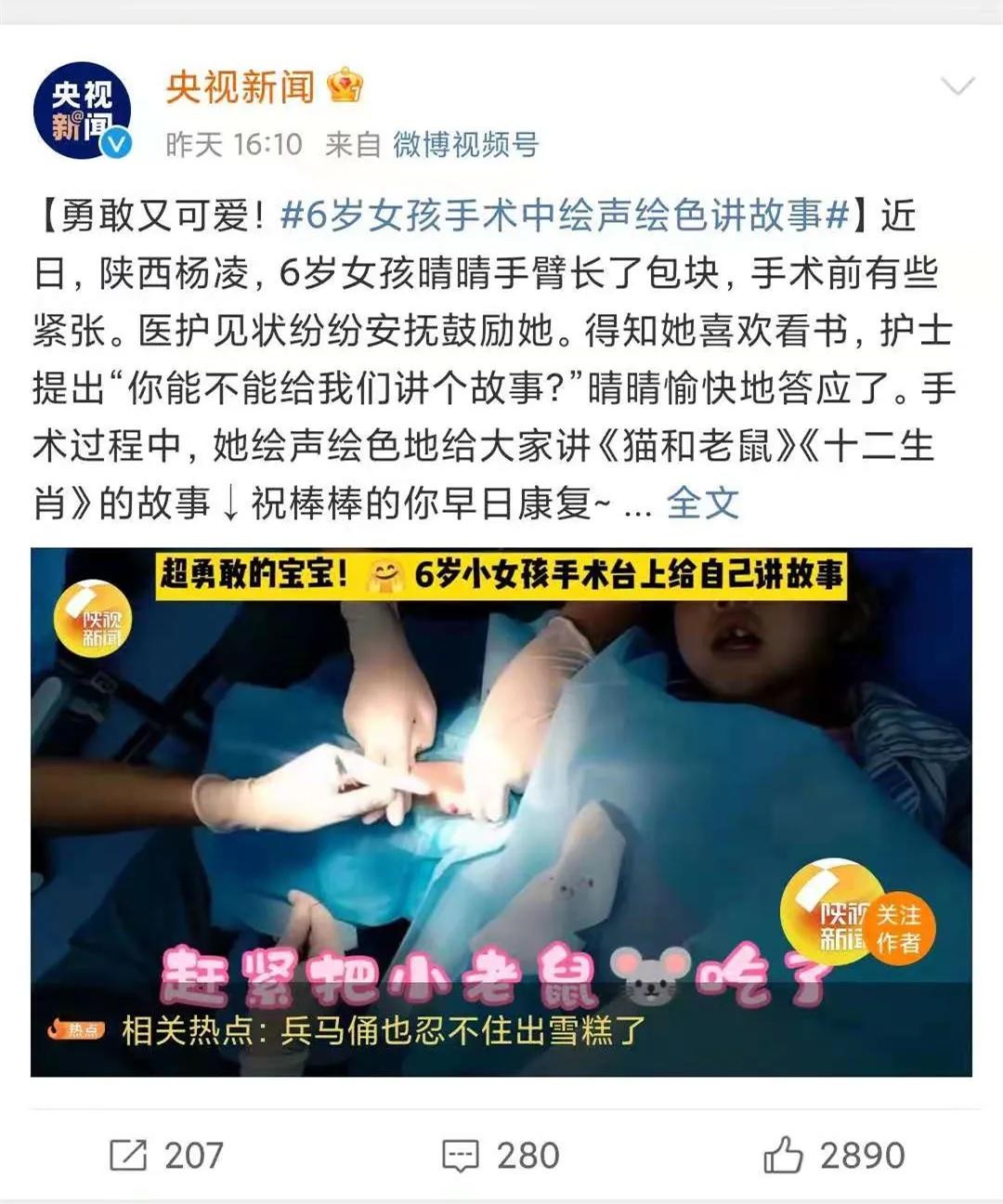Open the 微博视频号 source link
The image size is (1003, 1204).
465,144
